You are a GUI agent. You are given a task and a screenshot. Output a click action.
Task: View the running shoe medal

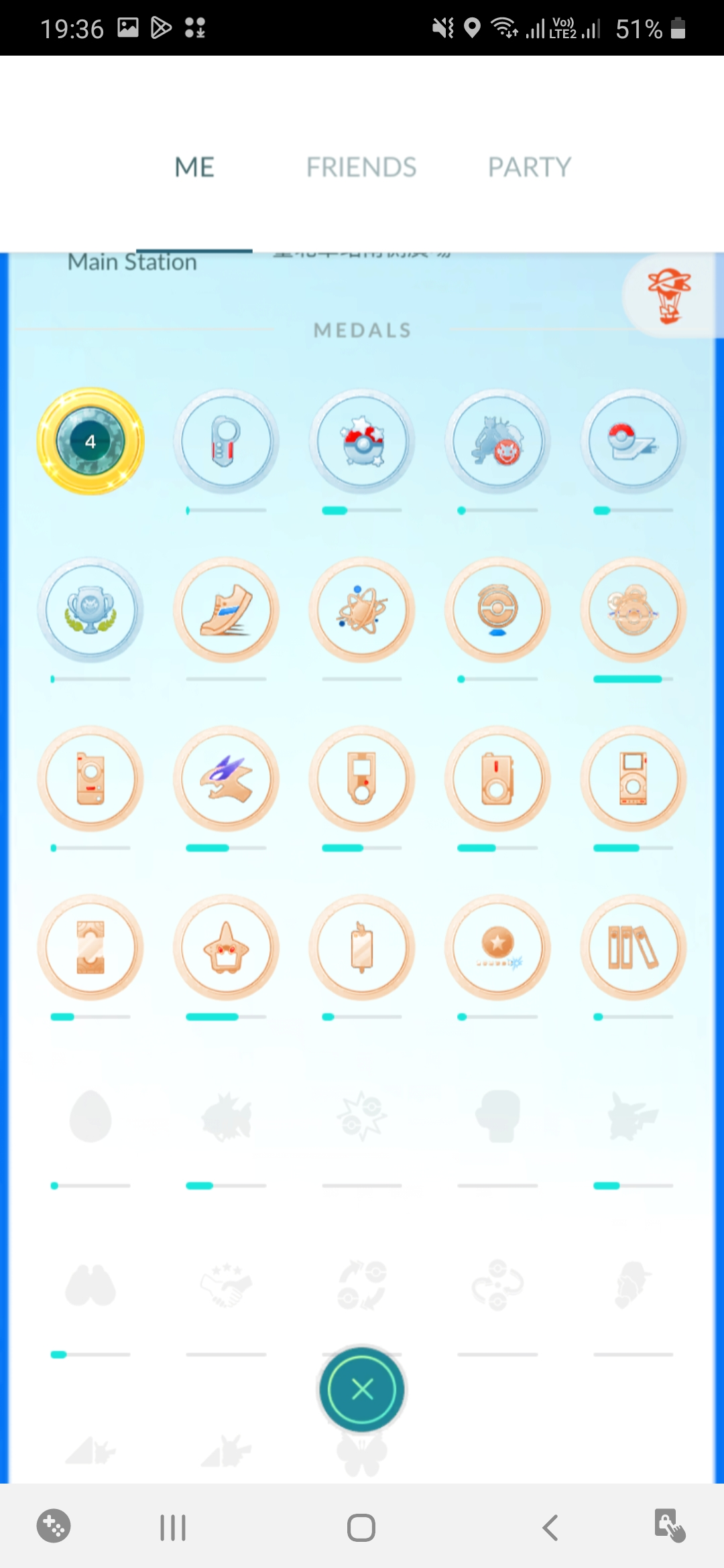[226, 610]
